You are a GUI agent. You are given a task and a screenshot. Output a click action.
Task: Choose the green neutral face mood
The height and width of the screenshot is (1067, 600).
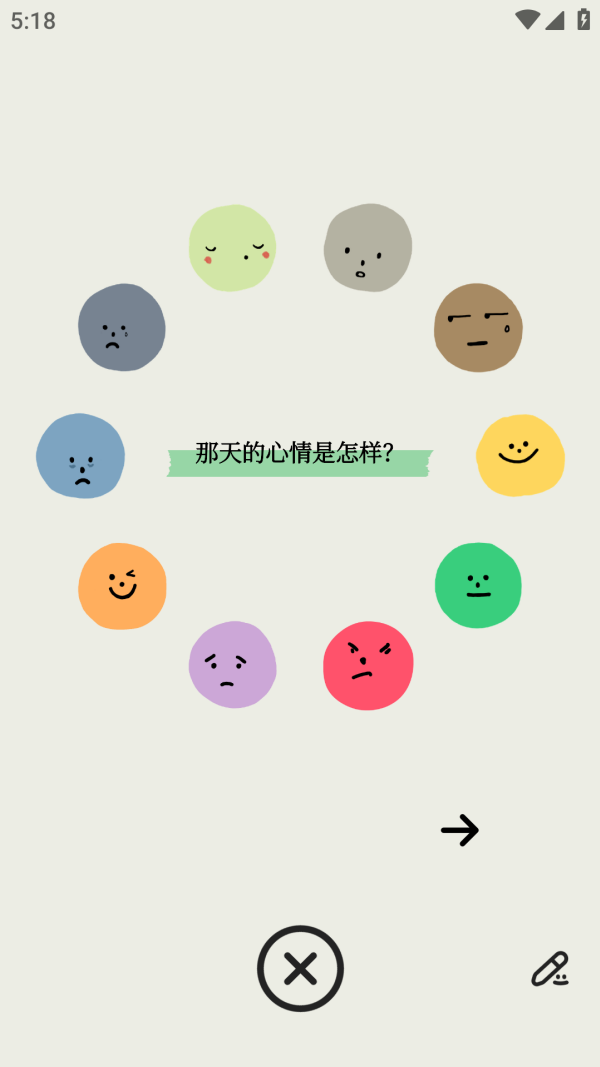tap(478, 585)
